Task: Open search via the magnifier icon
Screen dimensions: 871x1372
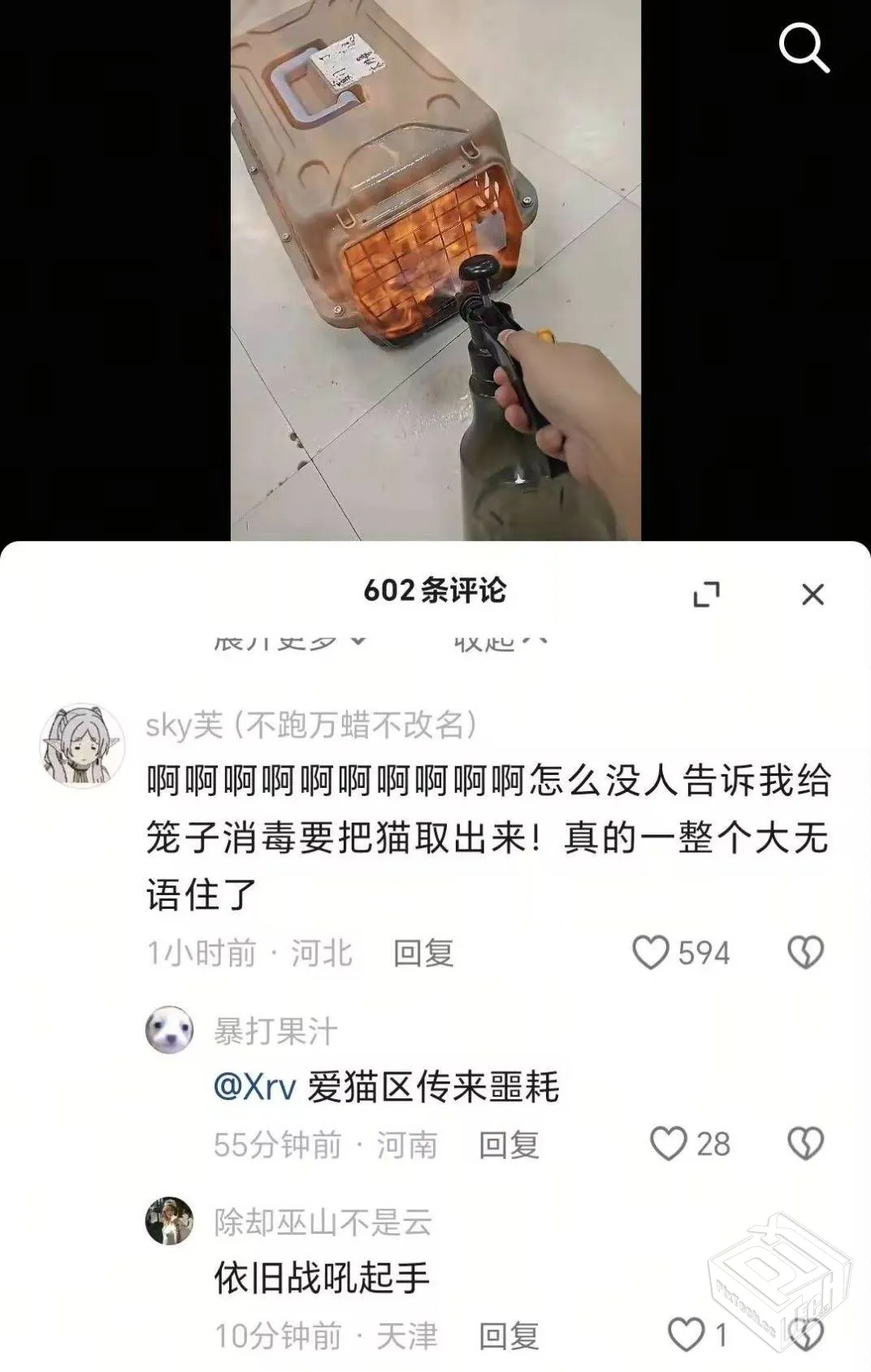Action: pyautogui.click(x=804, y=48)
